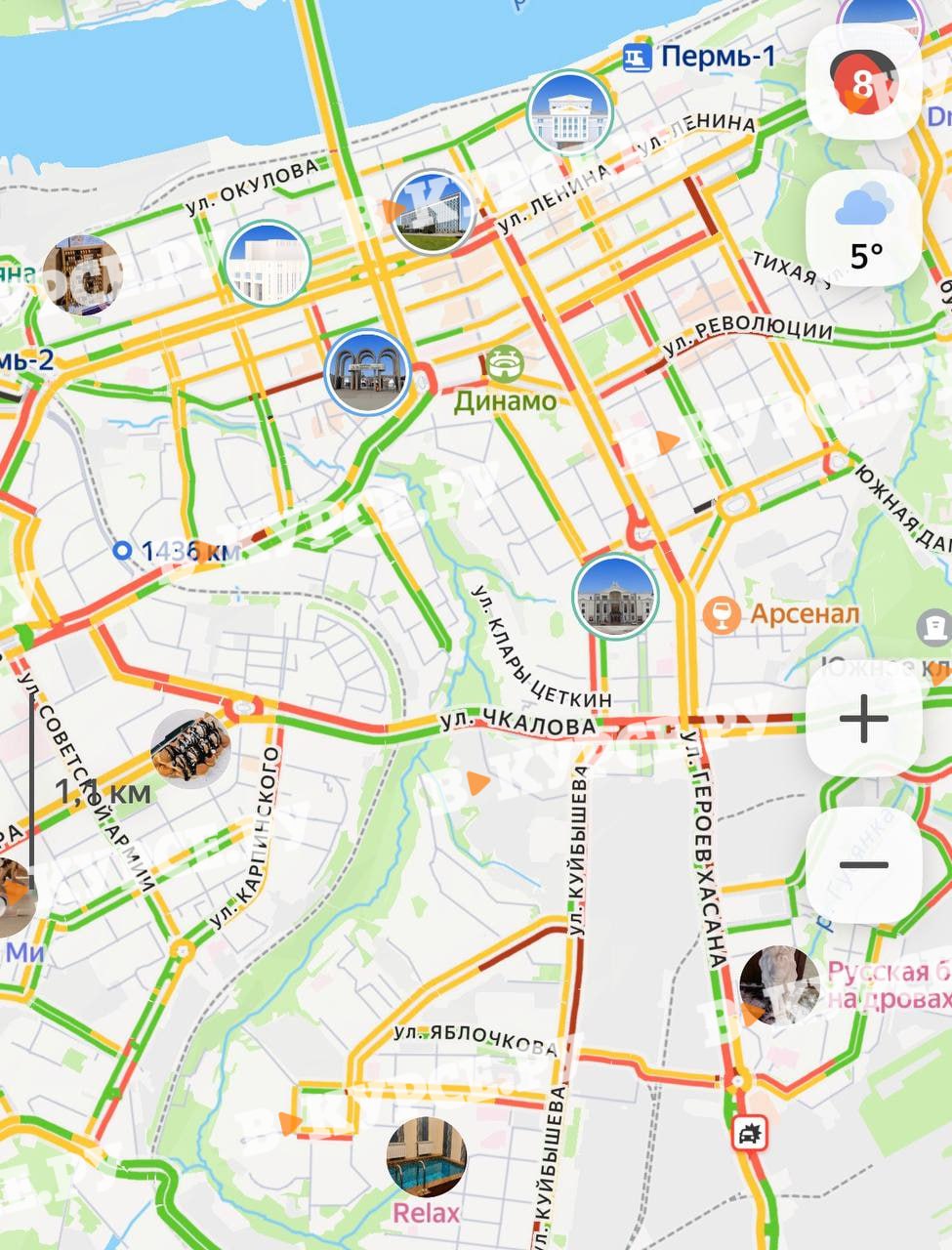
Task: Open the Relax pool photo pin
Action: pyautogui.click(x=427, y=1158)
